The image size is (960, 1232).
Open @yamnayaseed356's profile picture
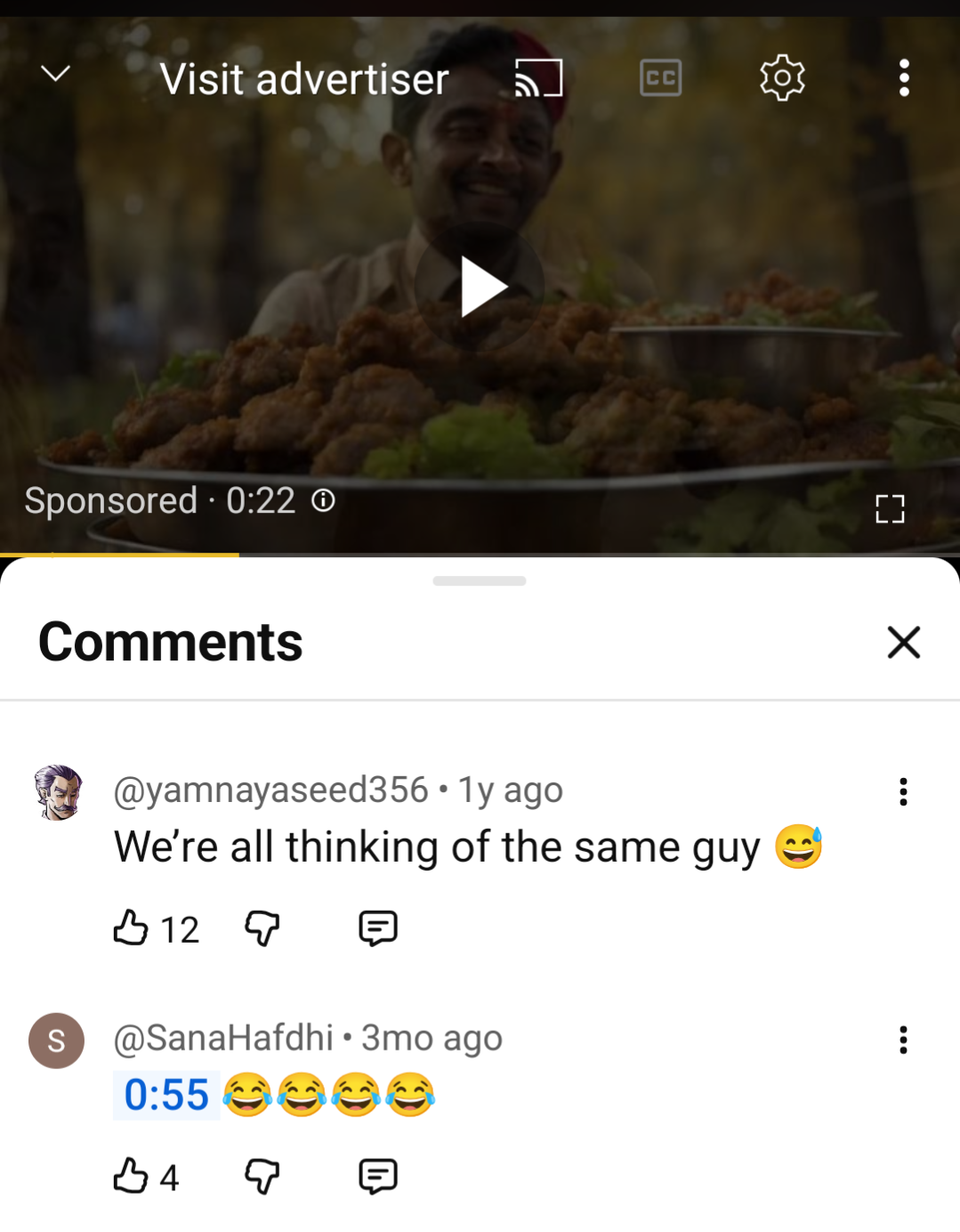[x=58, y=791]
